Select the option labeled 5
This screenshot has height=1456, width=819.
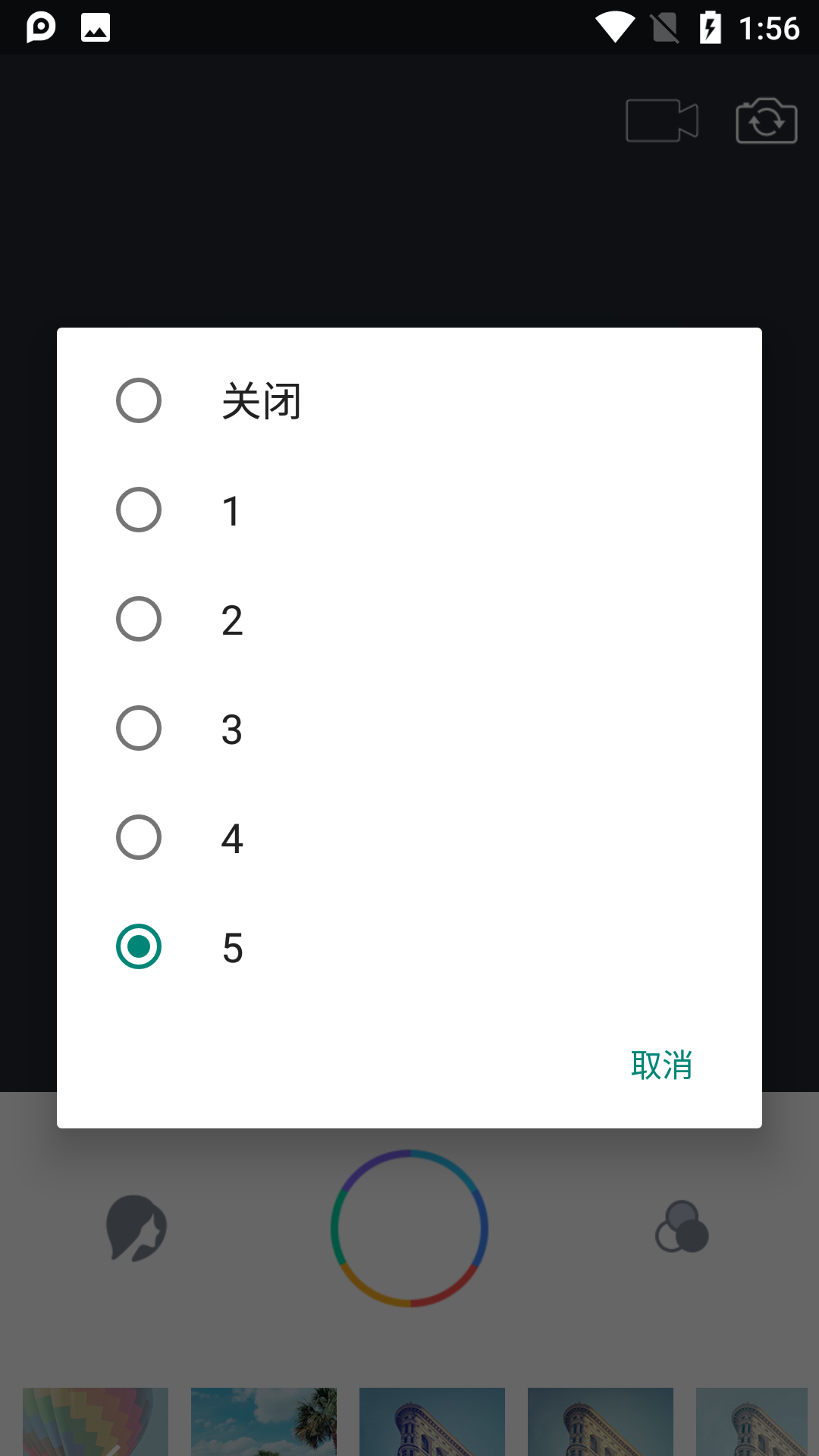point(409,946)
